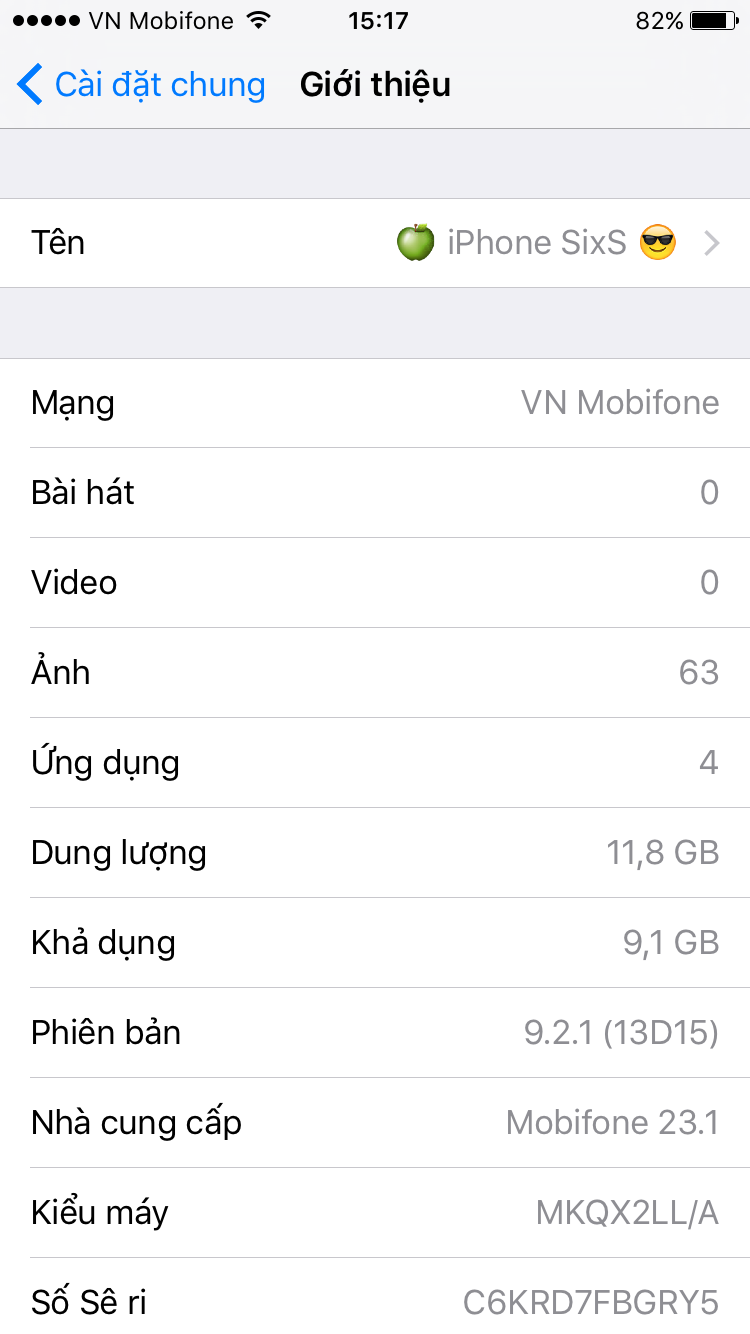Viewport: 750px width, 1334px height.
Task: Go back to Cài đặt chung
Action: point(141,85)
